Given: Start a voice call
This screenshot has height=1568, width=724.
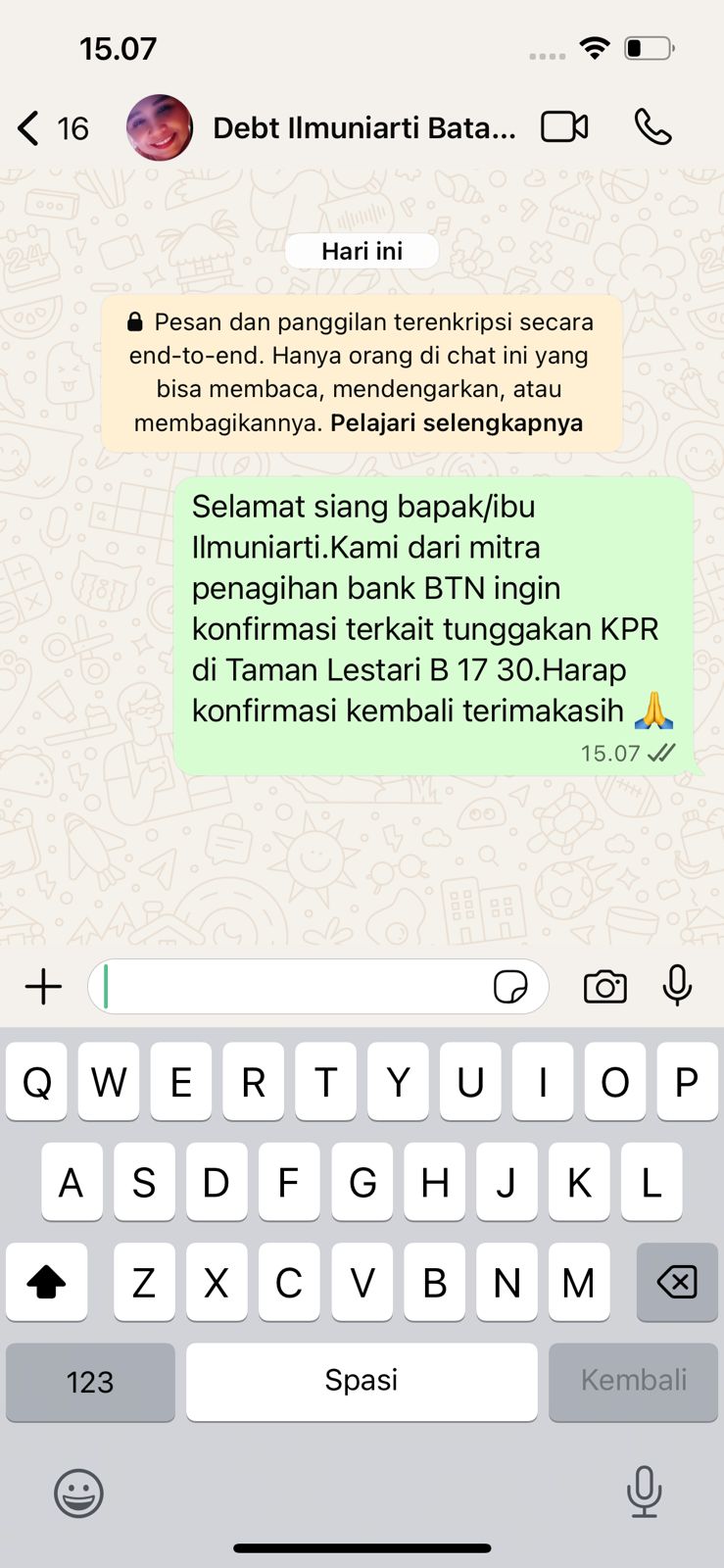Looking at the screenshot, I should click(x=652, y=127).
